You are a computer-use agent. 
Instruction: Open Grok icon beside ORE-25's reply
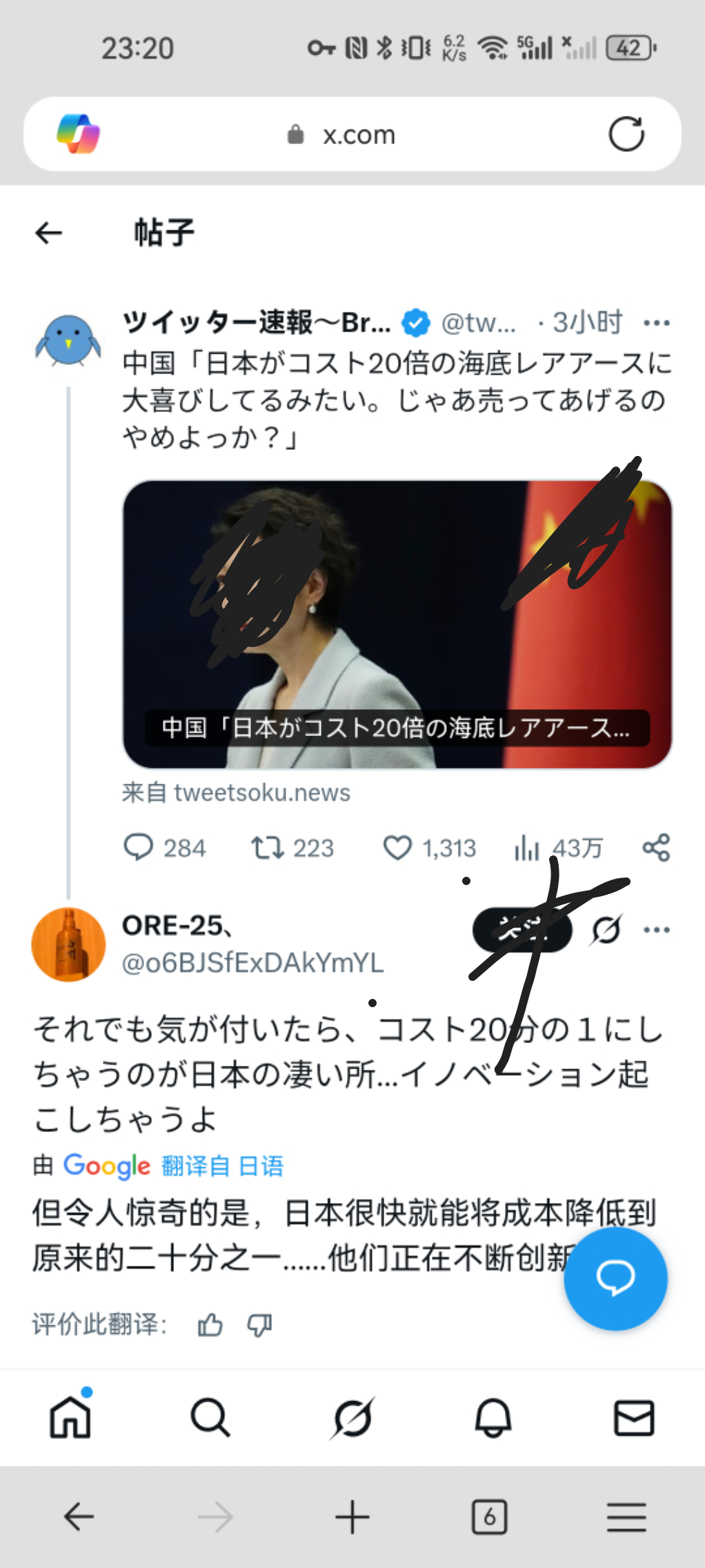tap(606, 930)
